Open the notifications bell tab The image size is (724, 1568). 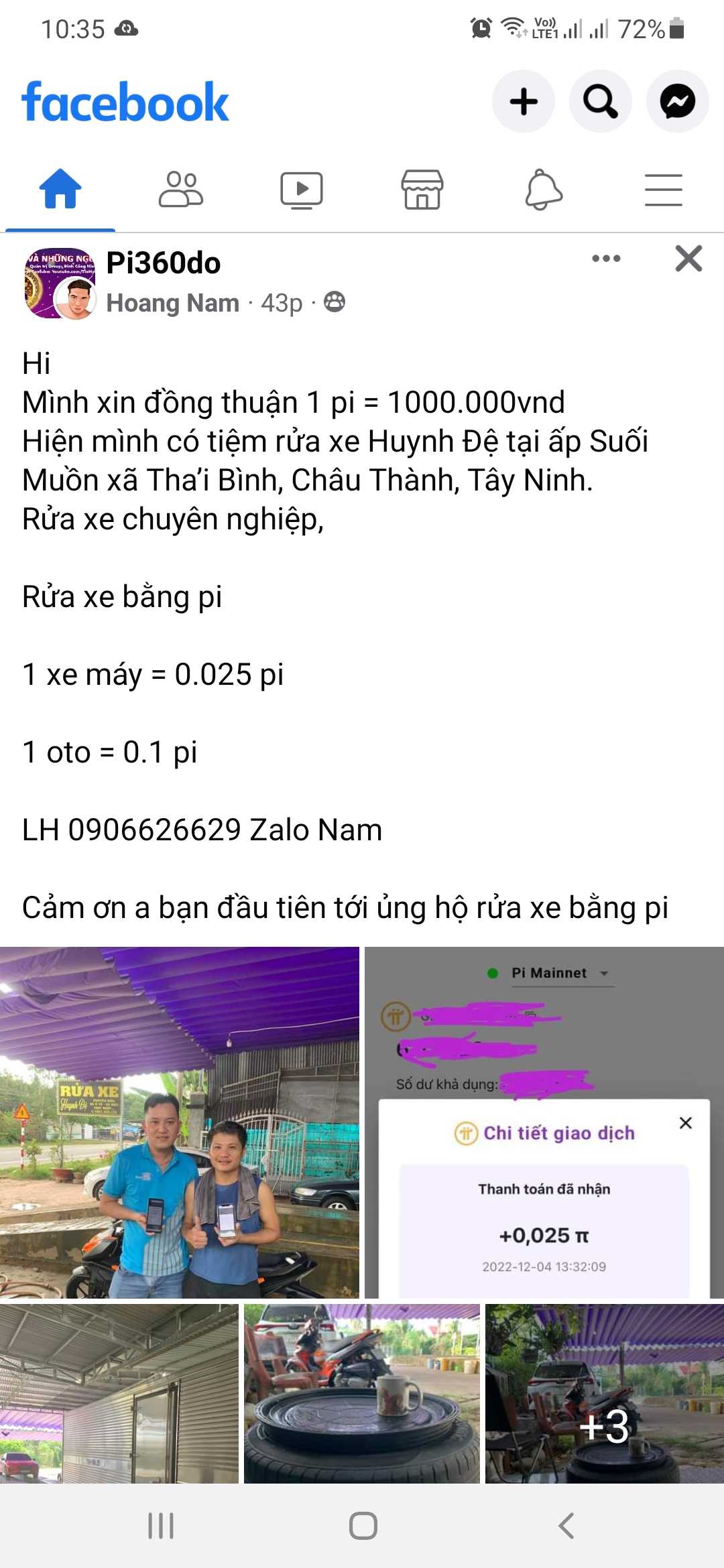point(543,190)
